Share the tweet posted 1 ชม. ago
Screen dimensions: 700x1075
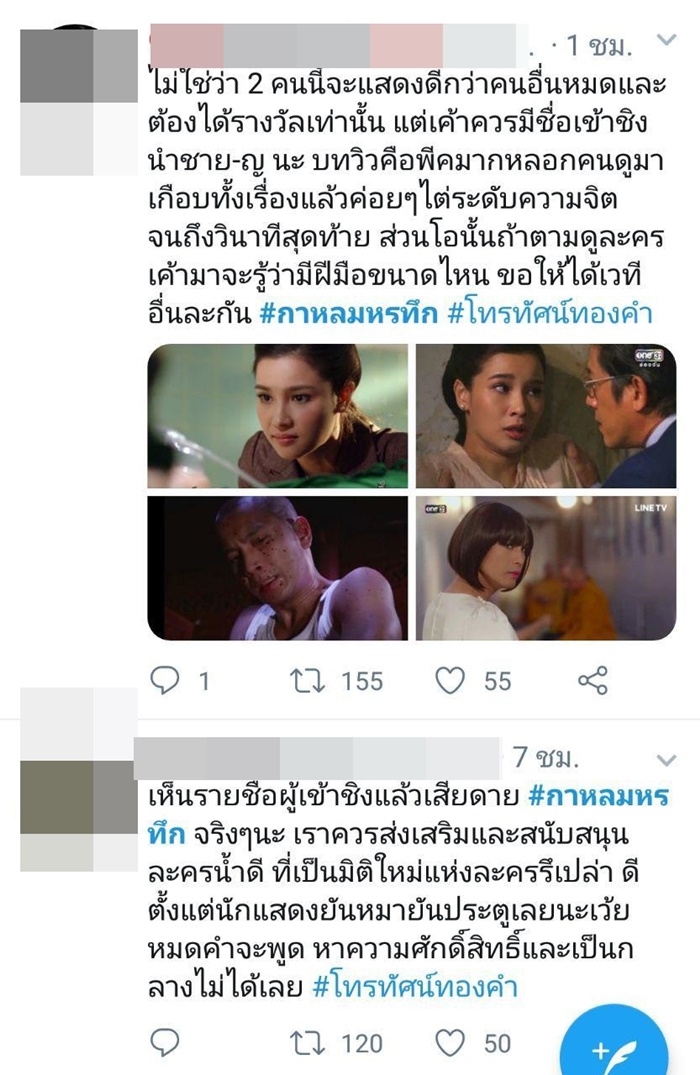point(593,681)
